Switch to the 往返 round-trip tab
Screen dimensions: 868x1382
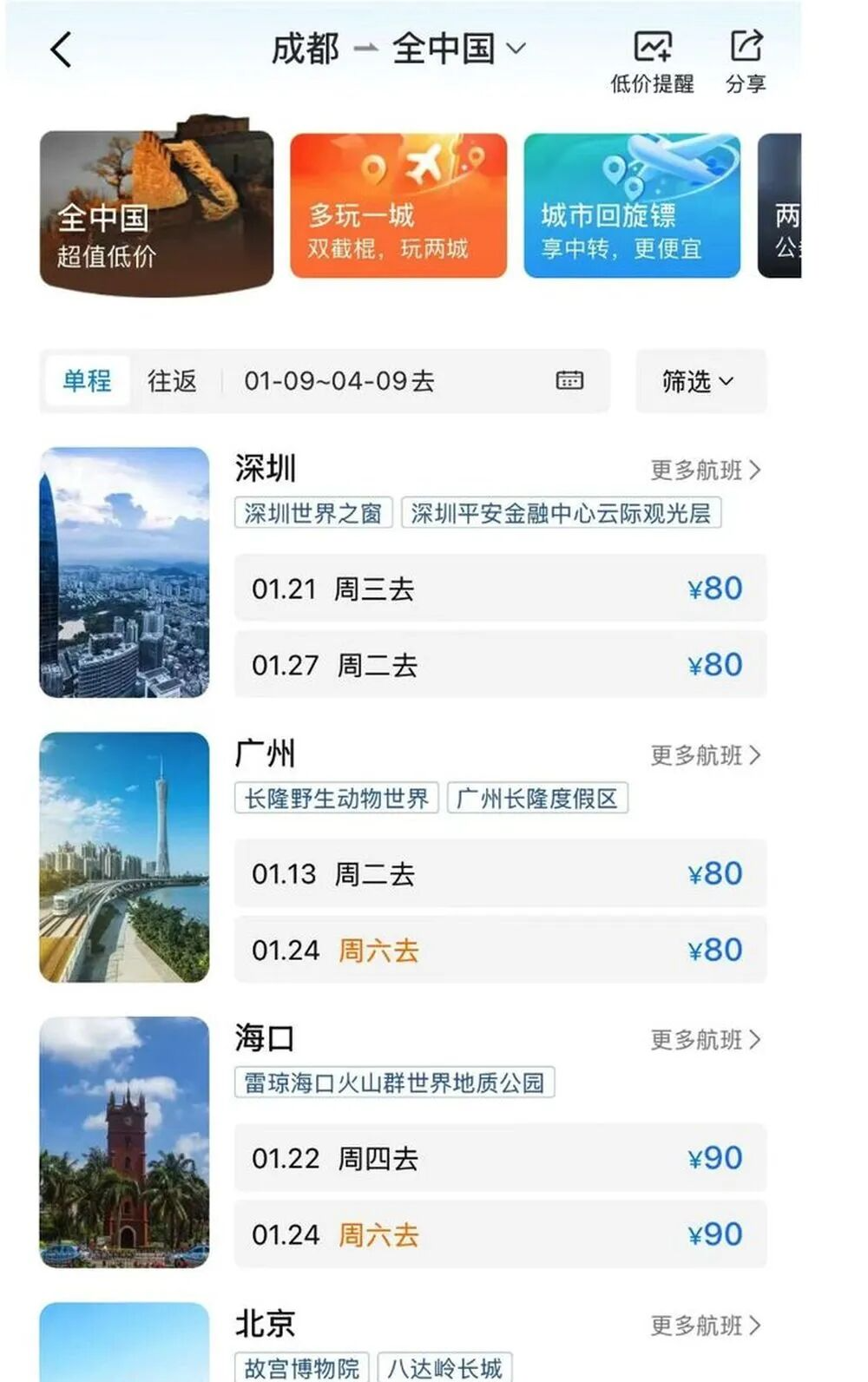coord(172,381)
